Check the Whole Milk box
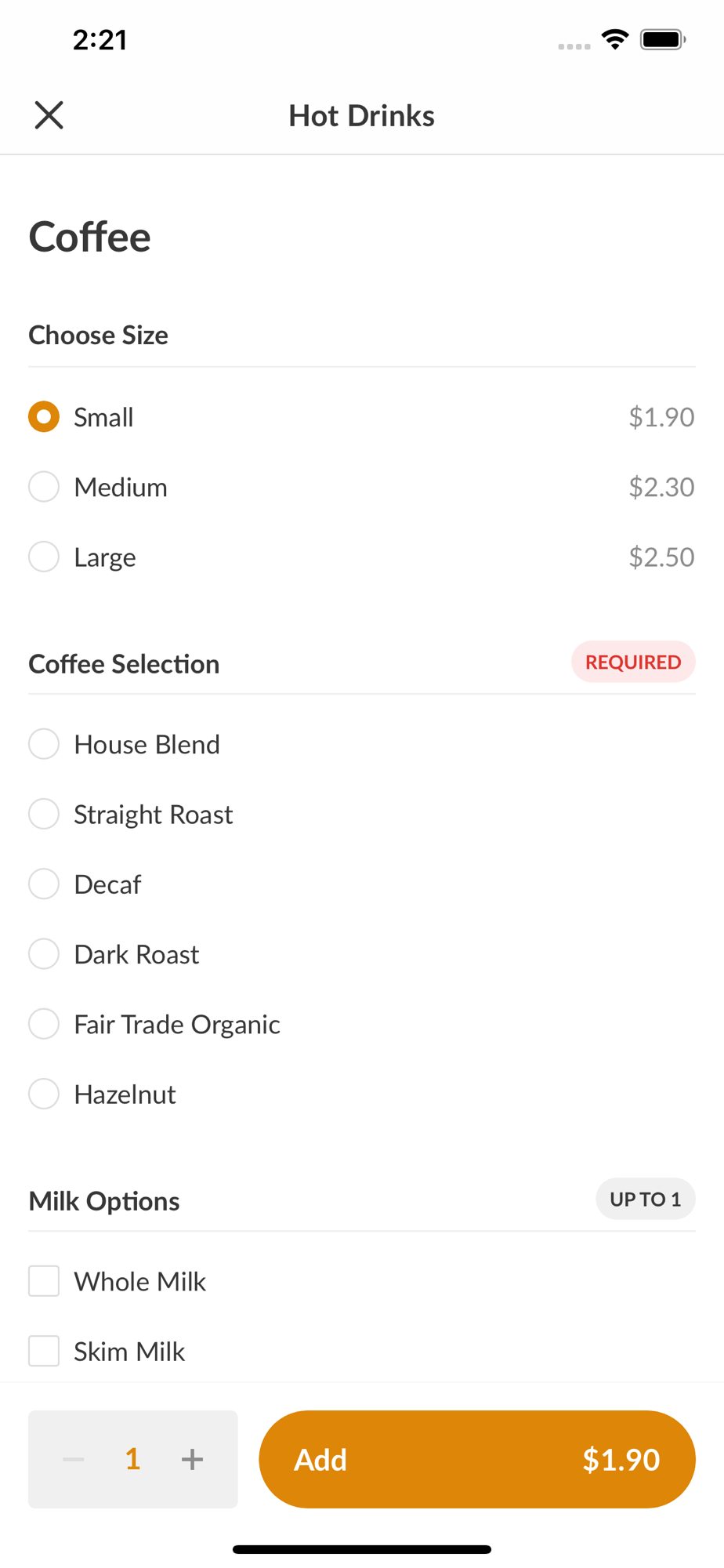Image resolution: width=724 pixels, height=1568 pixels. (361, 1281)
